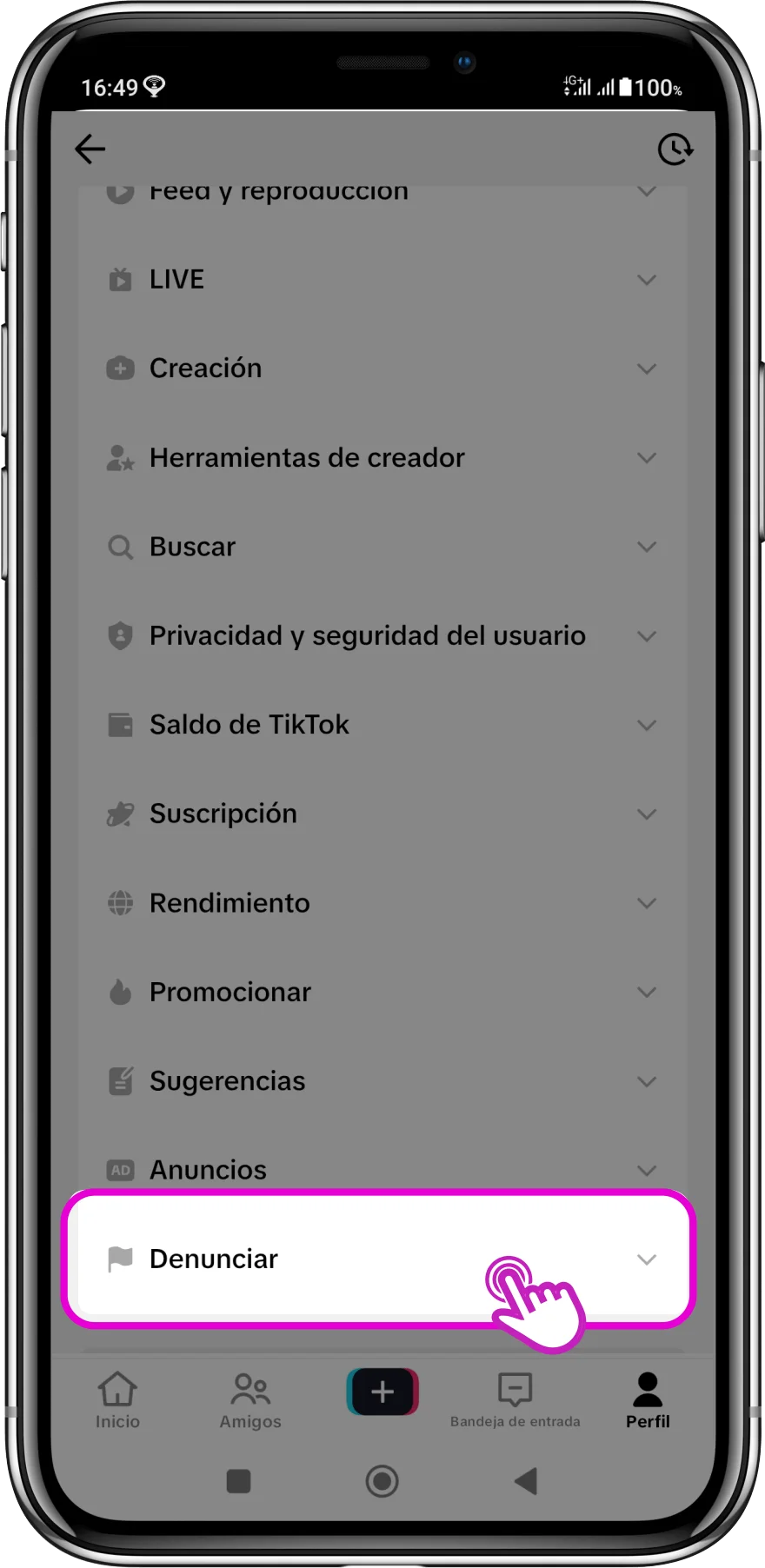Expand the Sugerencias section

coord(382,1081)
